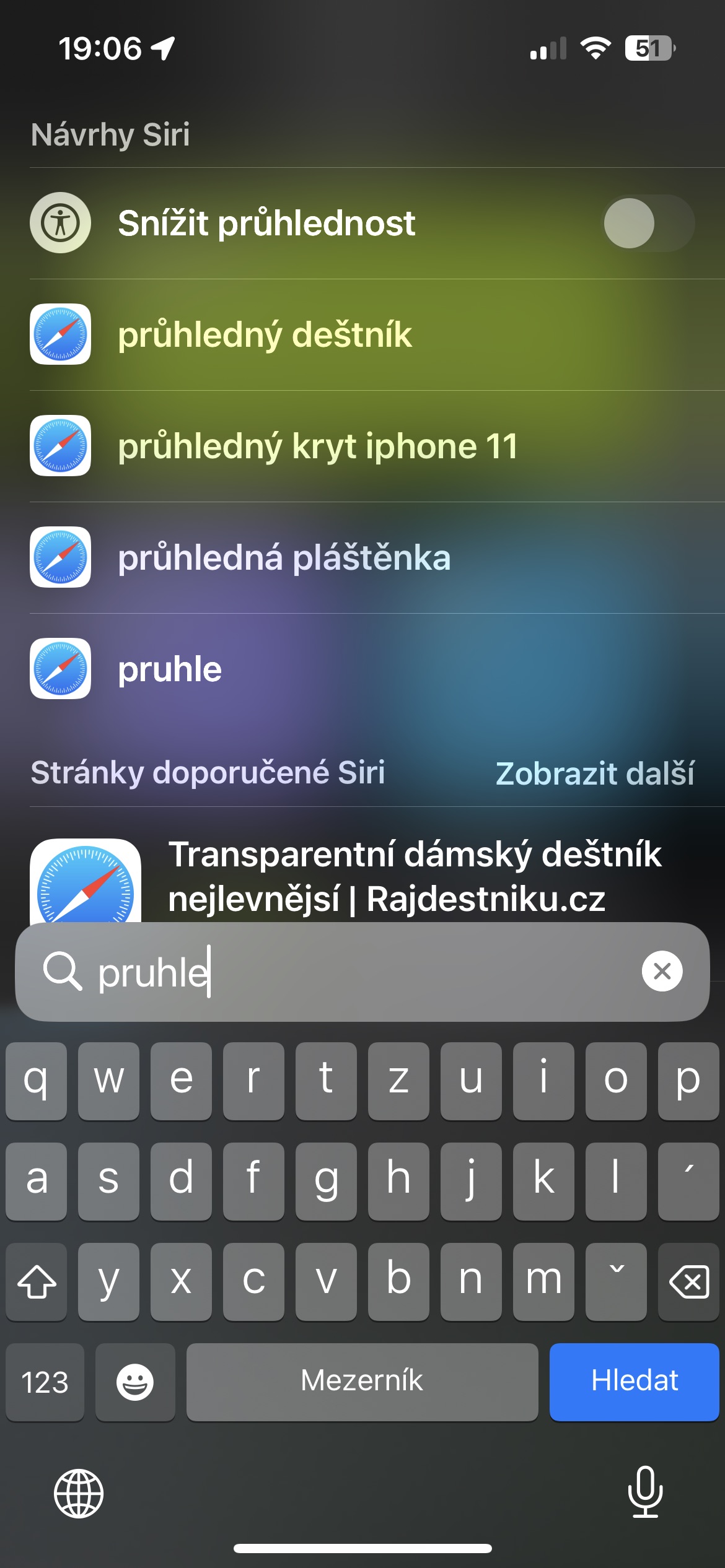Viewport: 725px width, 1568px height.
Task: Start dictation with microphone icon
Action: (645, 1492)
